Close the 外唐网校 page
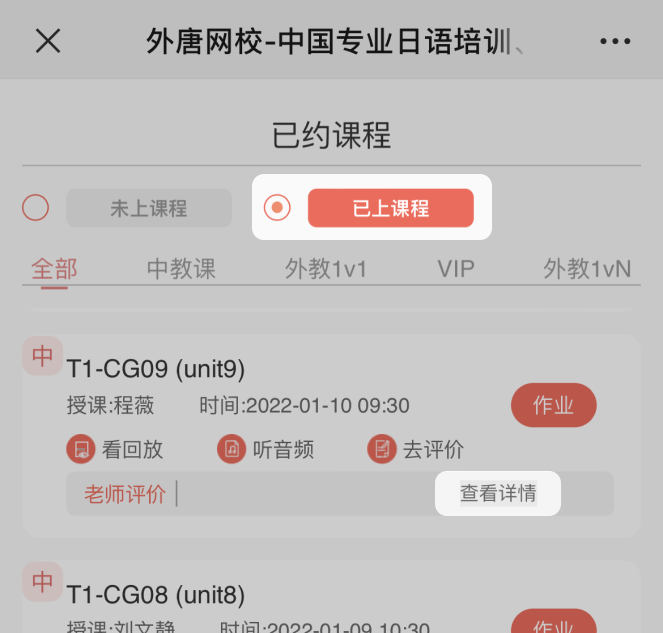Image resolution: width=663 pixels, height=633 pixels. pos(48,41)
